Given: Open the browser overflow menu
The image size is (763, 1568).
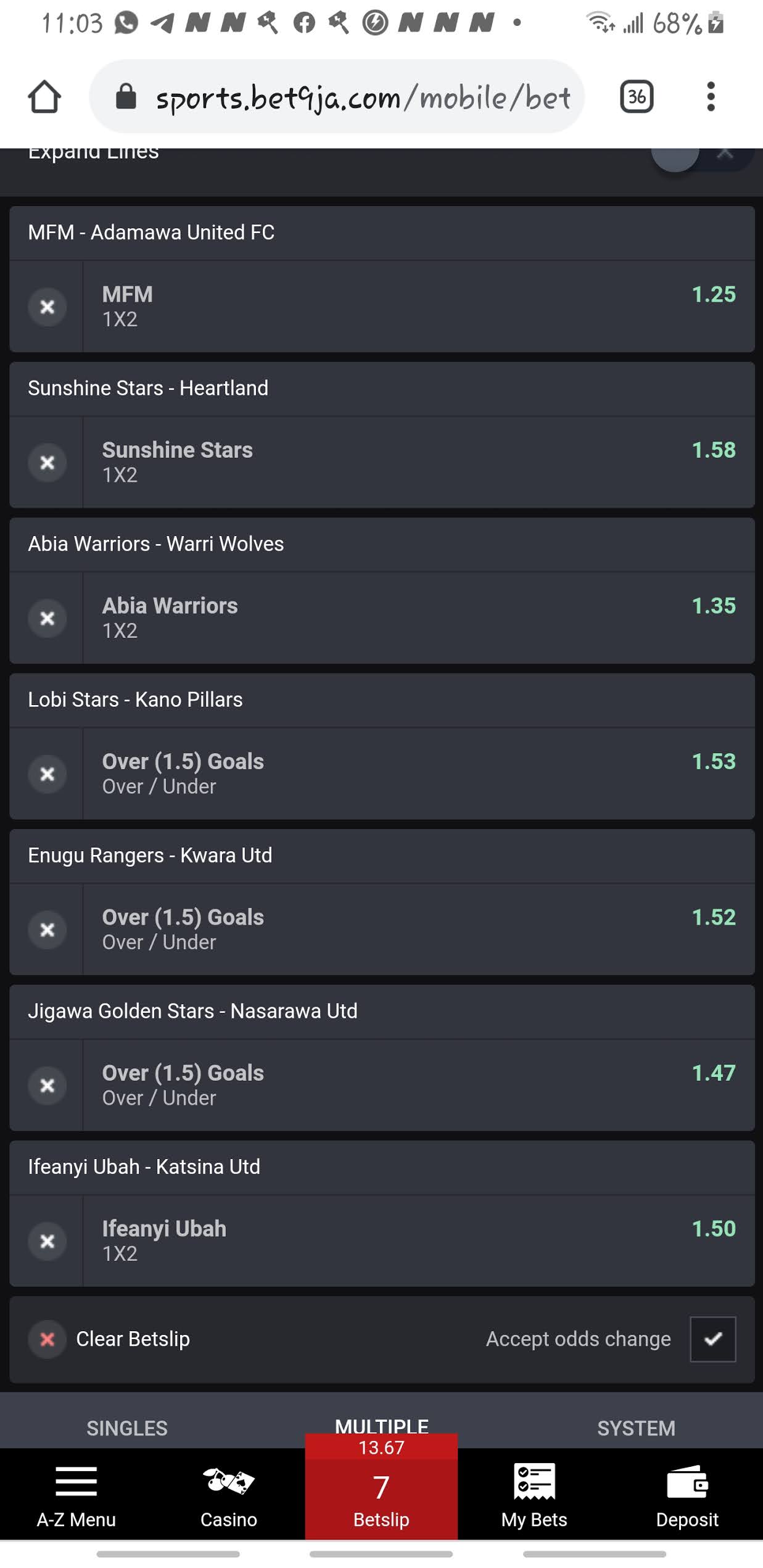Looking at the screenshot, I should (x=711, y=97).
